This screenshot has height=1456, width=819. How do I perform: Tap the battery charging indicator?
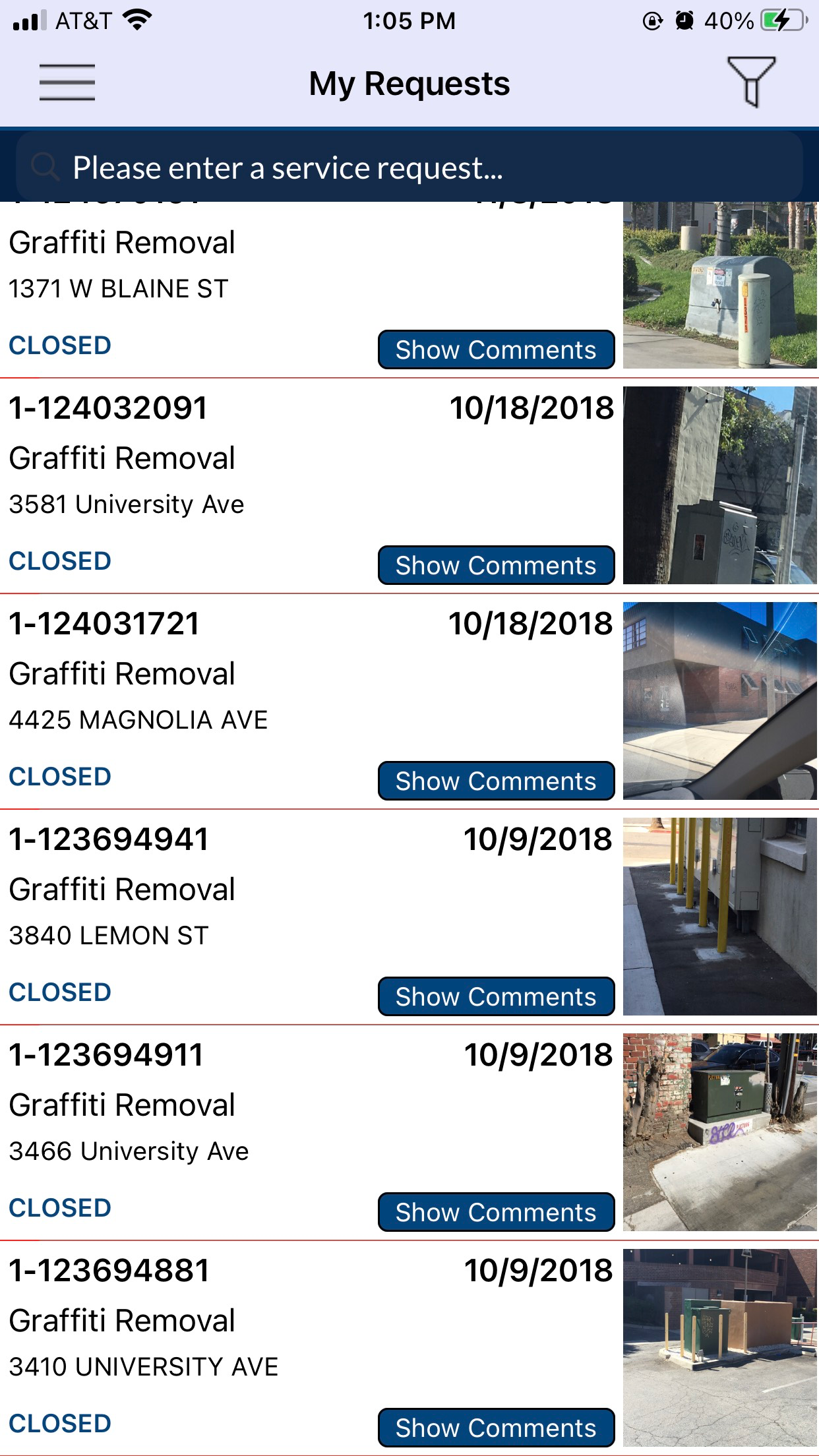coord(777,20)
